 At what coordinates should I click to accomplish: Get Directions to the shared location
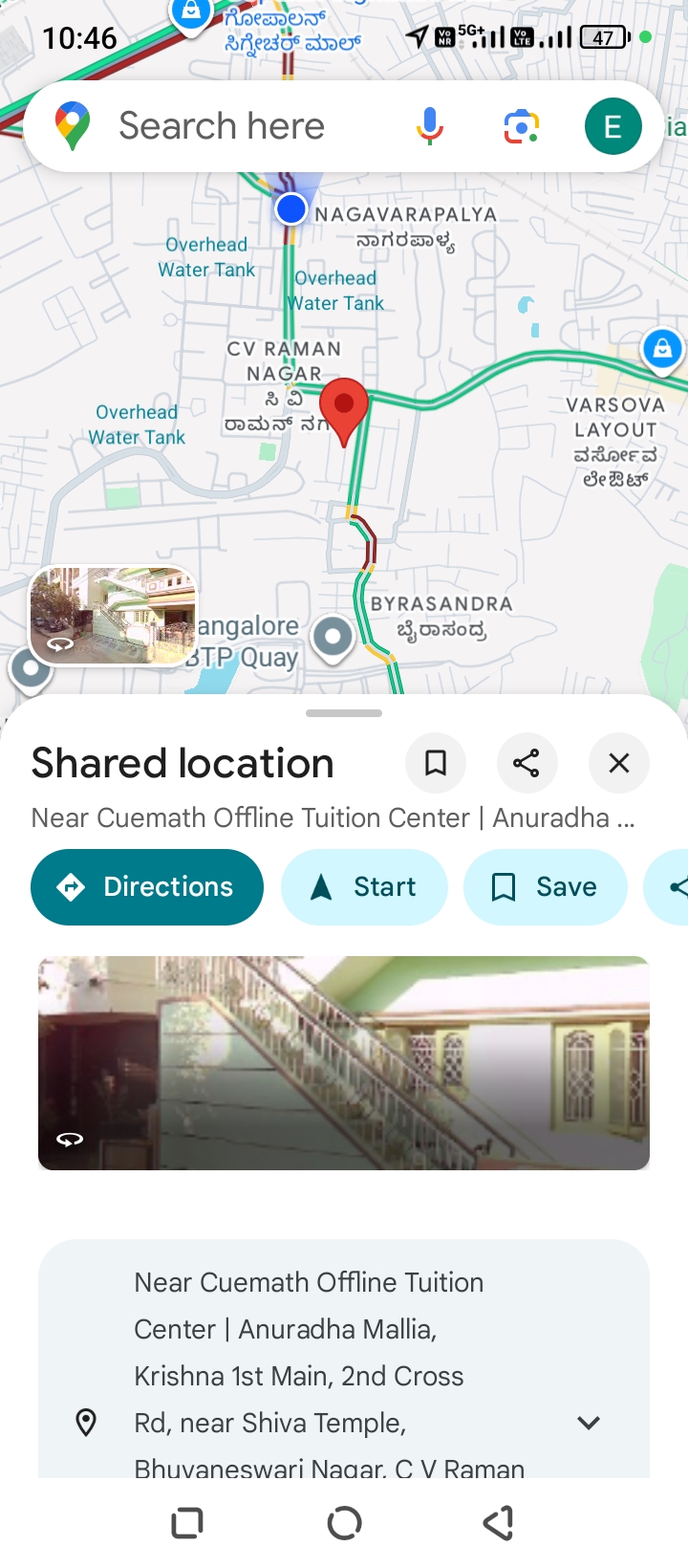pyautogui.click(x=147, y=887)
